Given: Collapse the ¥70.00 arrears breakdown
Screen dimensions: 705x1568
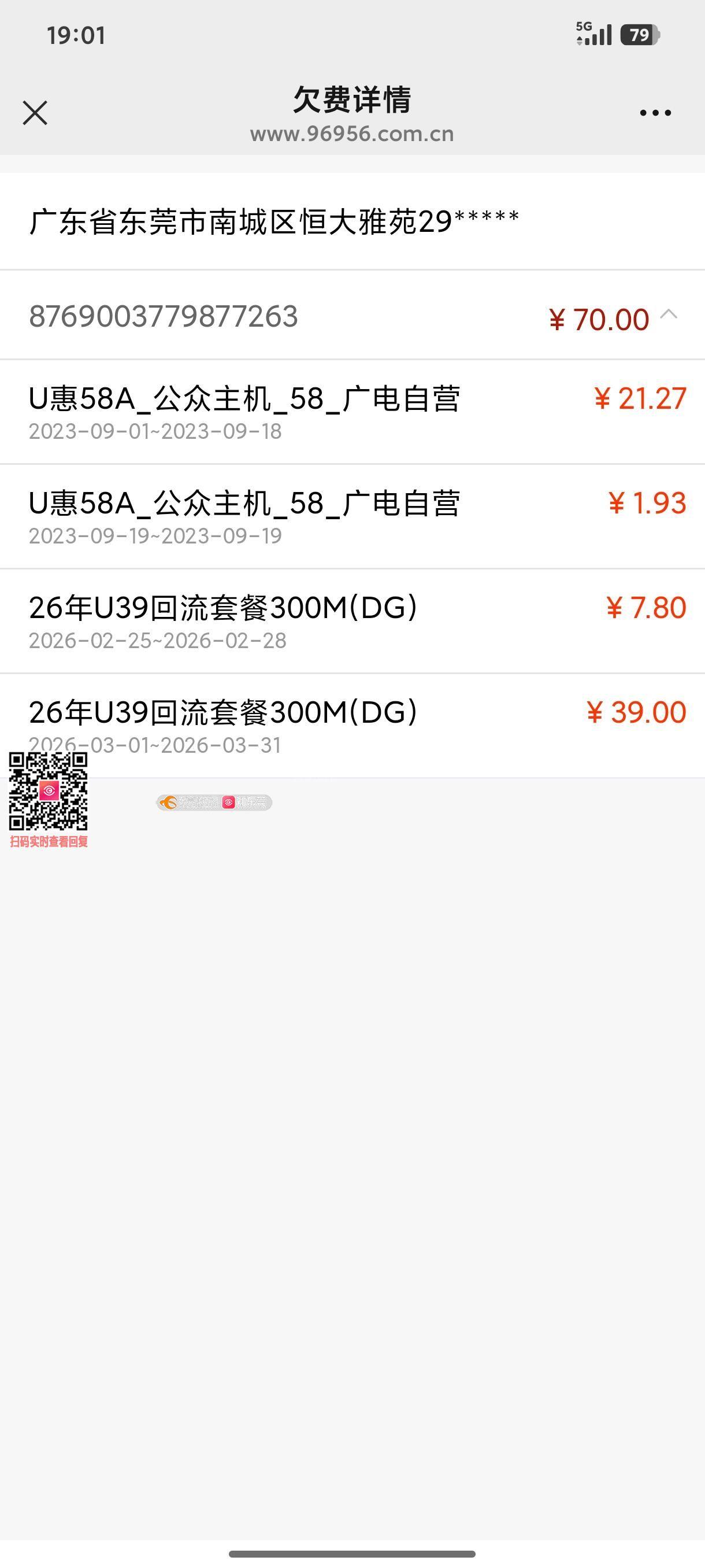Looking at the screenshot, I should [669, 315].
